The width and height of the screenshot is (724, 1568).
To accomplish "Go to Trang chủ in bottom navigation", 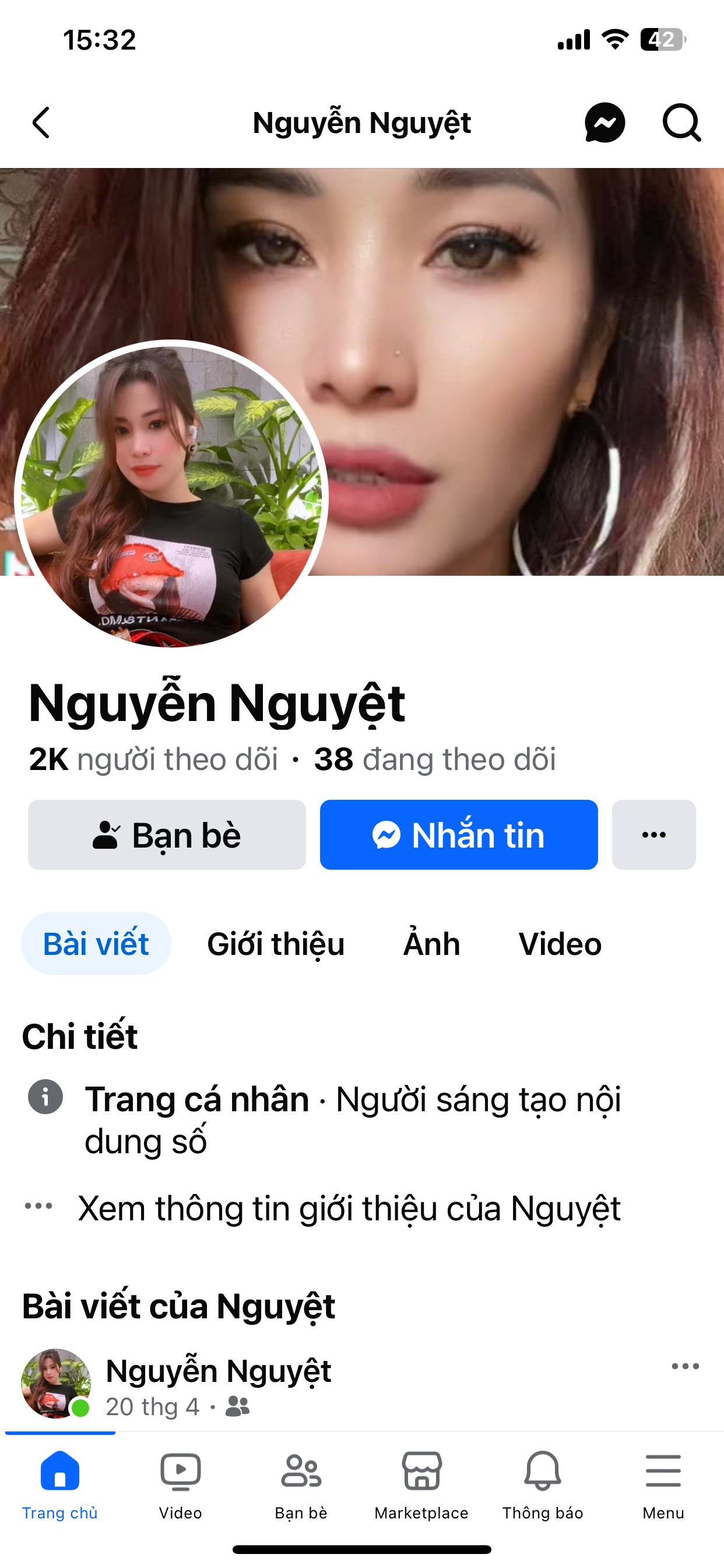I will click(x=59, y=1484).
